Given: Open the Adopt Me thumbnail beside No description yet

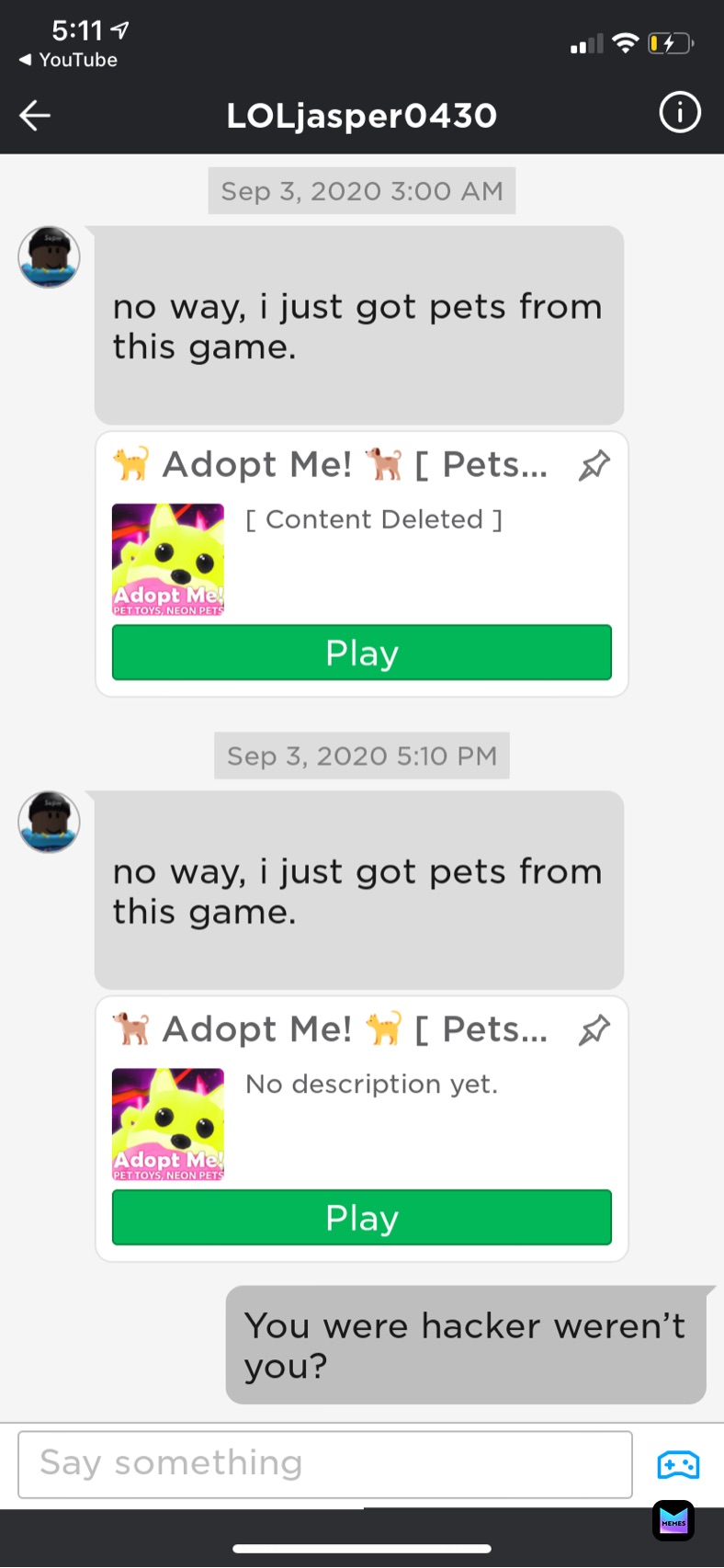Looking at the screenshot, I should click(x=168, y=1123).
